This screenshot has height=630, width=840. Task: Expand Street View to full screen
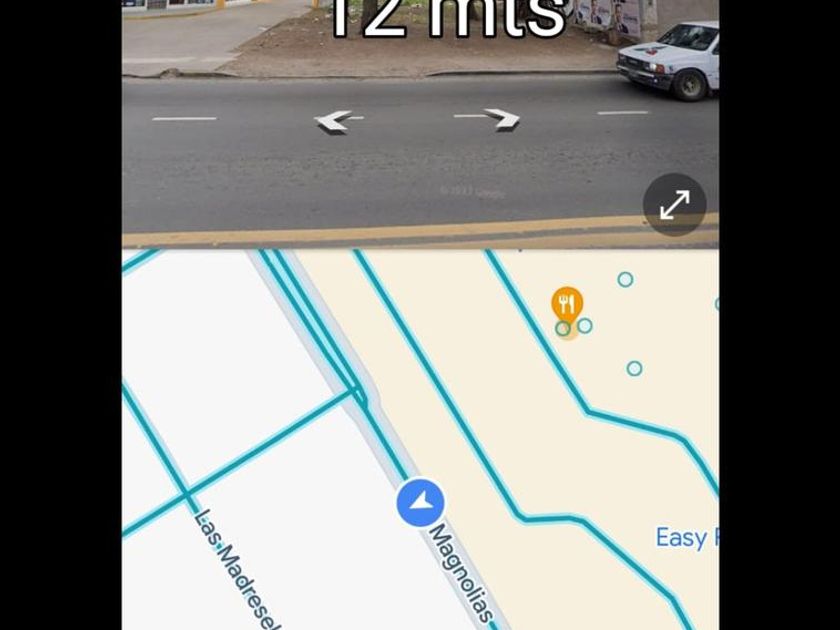pos(675,205)
